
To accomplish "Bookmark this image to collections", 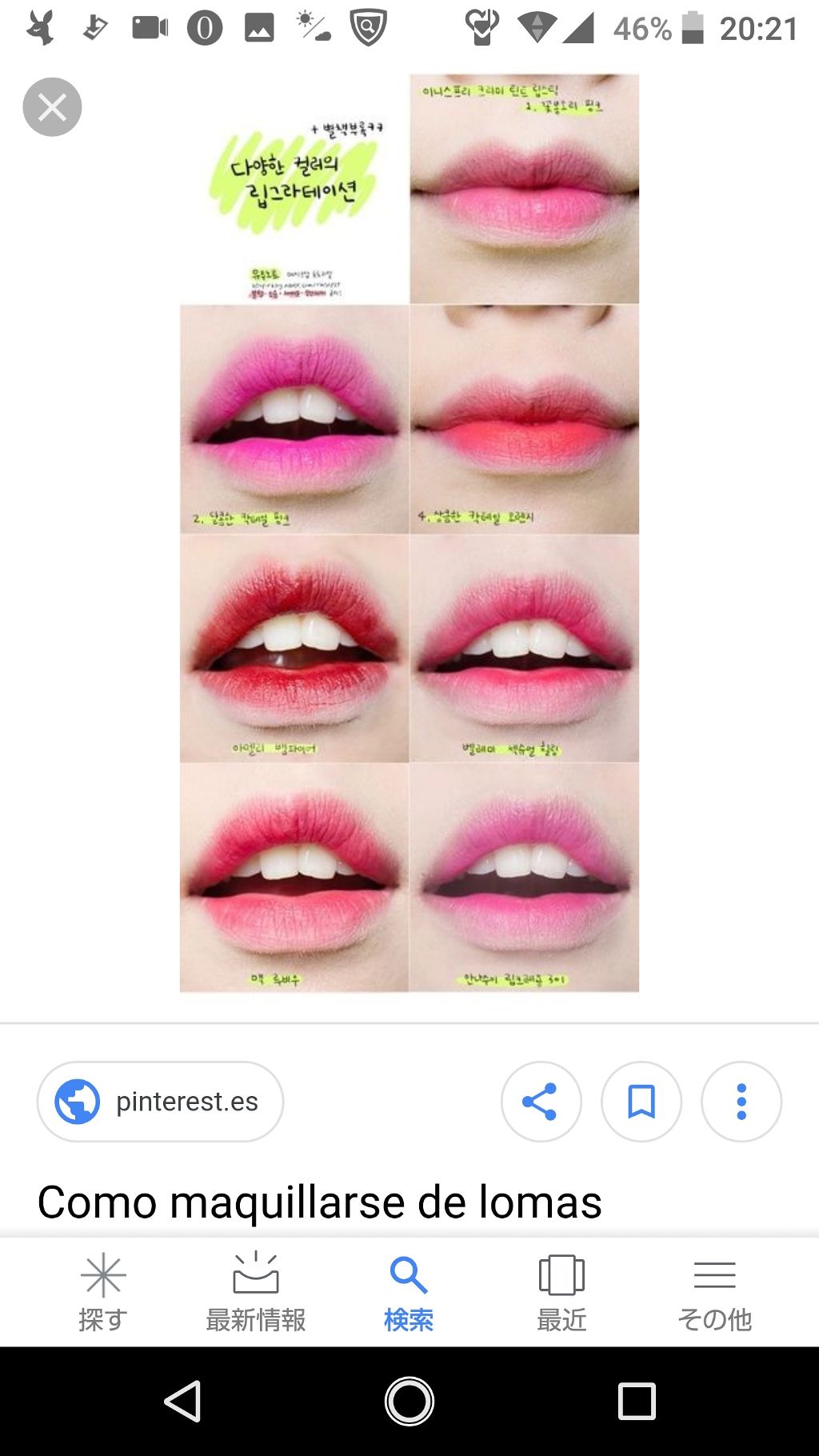I will [x=641, y=1102].
